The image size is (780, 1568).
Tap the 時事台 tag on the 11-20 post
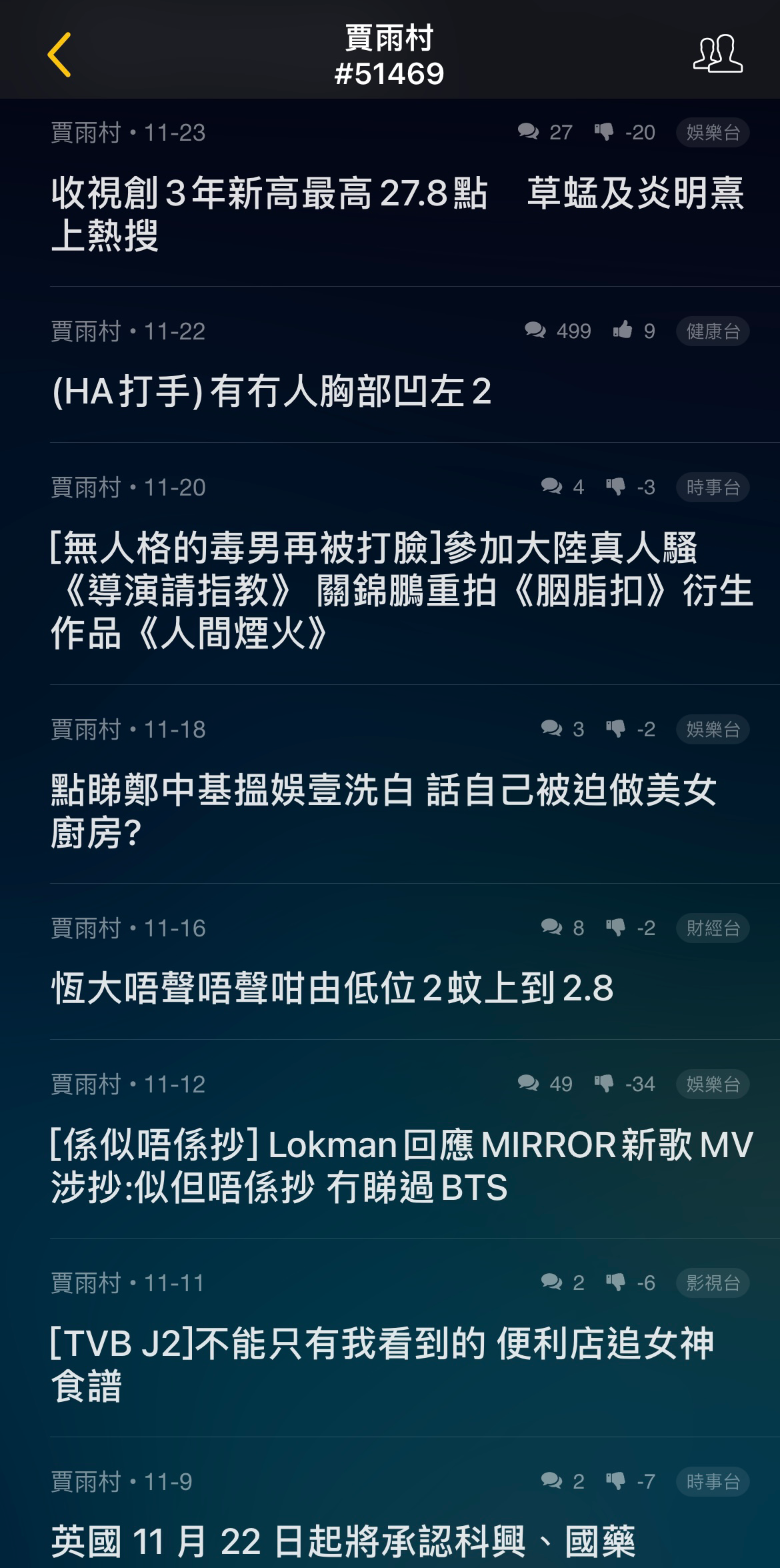click(713, 488)
